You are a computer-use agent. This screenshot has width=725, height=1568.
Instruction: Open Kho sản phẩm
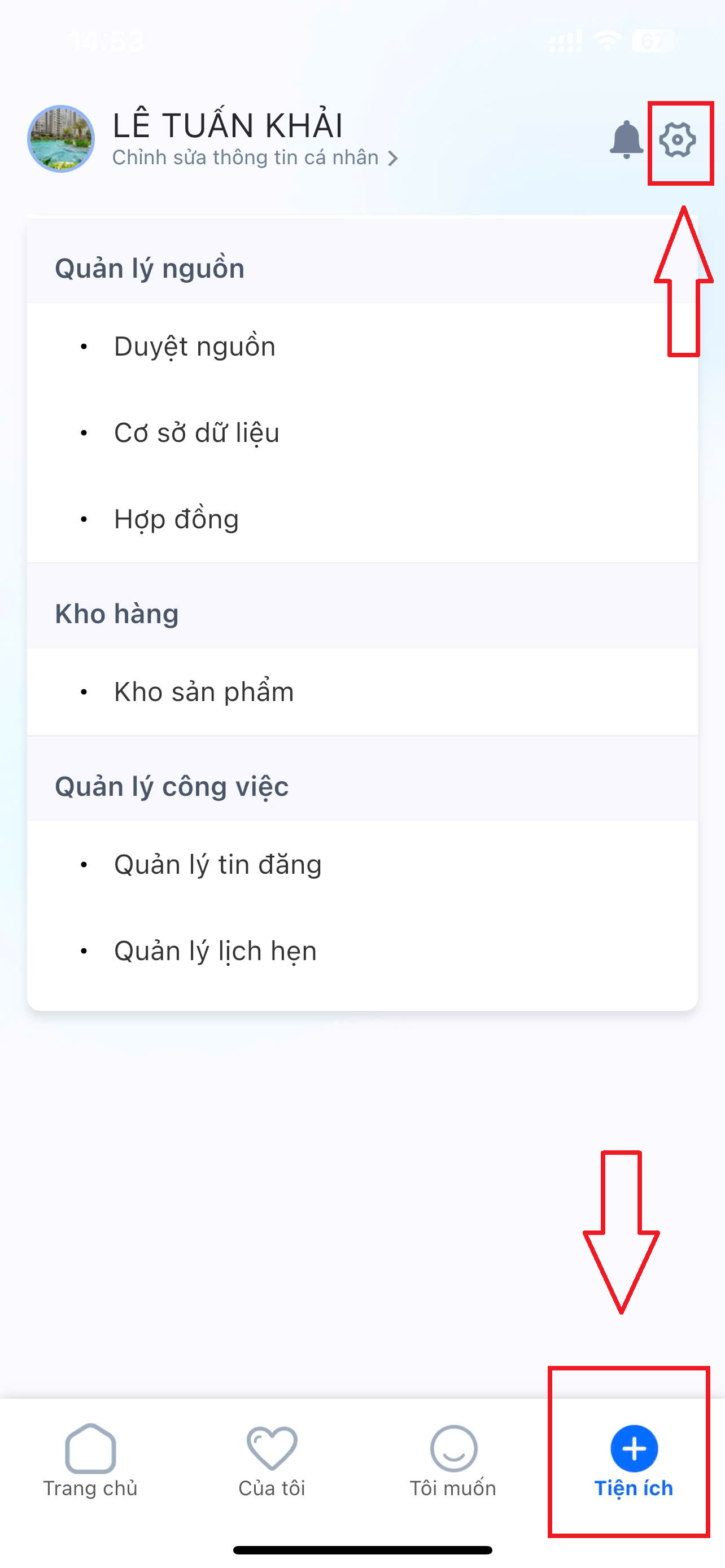tap(362, 692)
